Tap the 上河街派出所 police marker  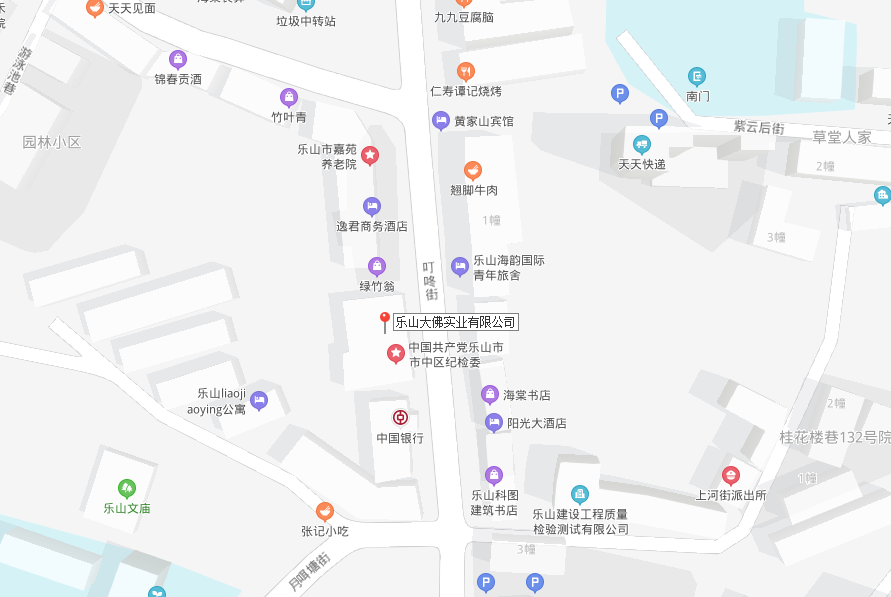coord(731,475)
